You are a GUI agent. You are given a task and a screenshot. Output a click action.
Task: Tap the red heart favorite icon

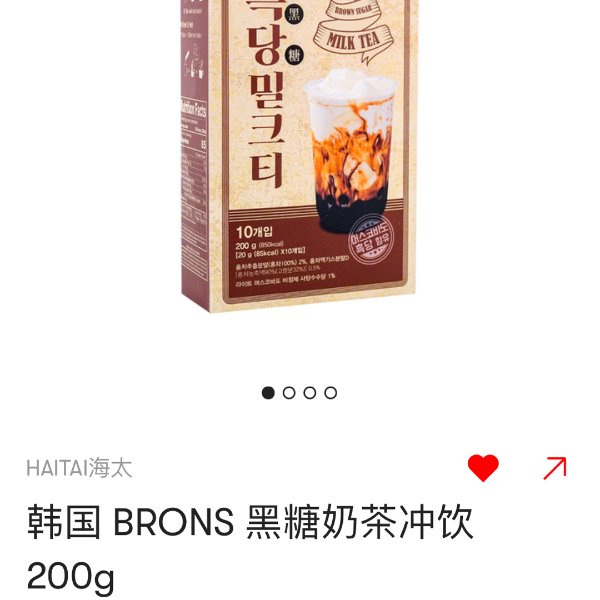tap(483, 467)
